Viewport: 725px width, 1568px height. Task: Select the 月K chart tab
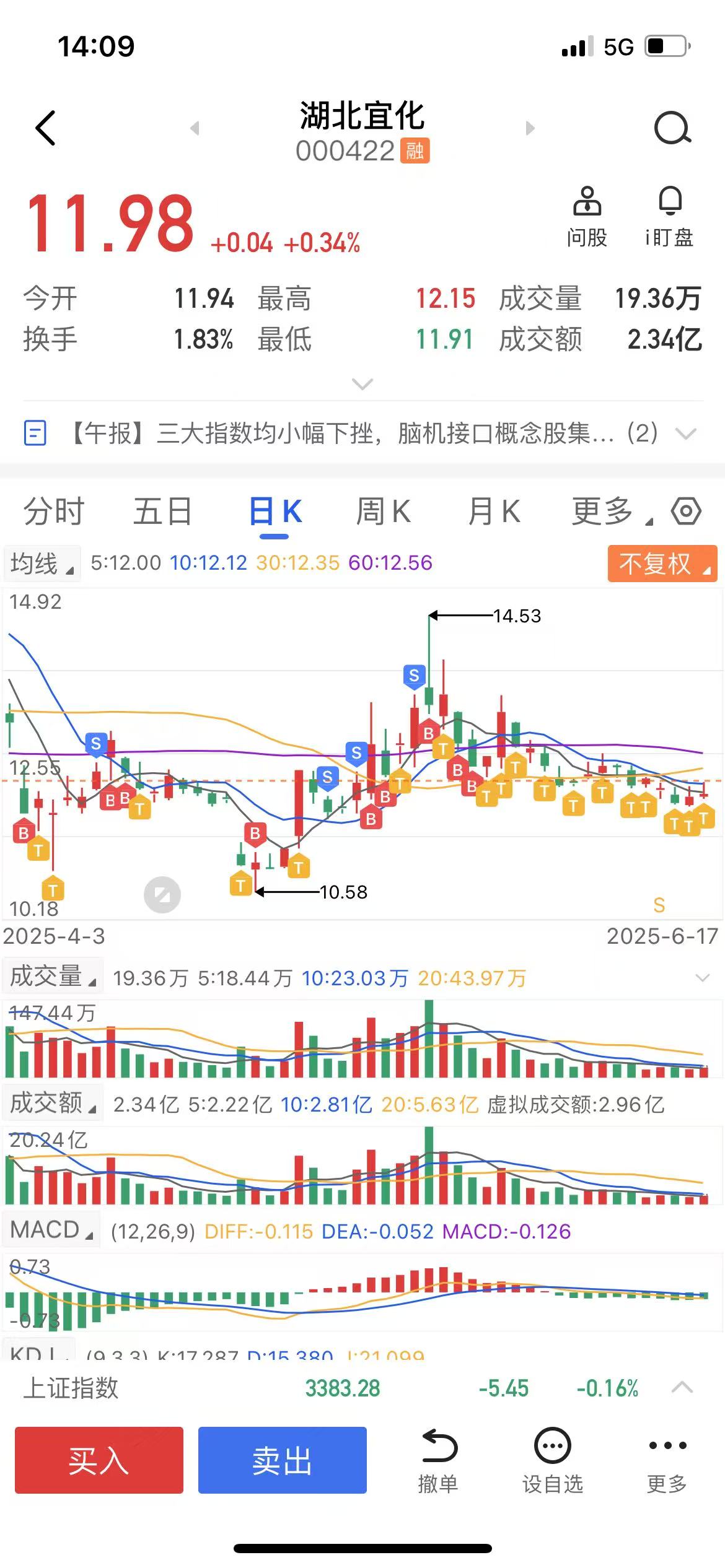click(x=494, y=512)
